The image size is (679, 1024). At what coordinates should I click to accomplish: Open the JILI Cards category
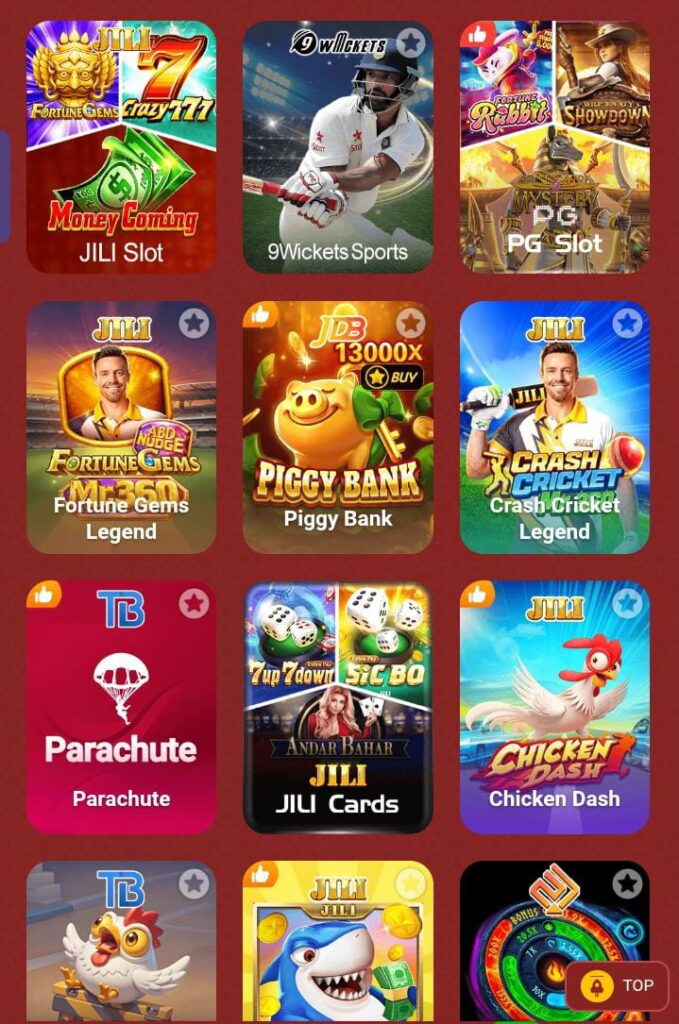[338, 707]
